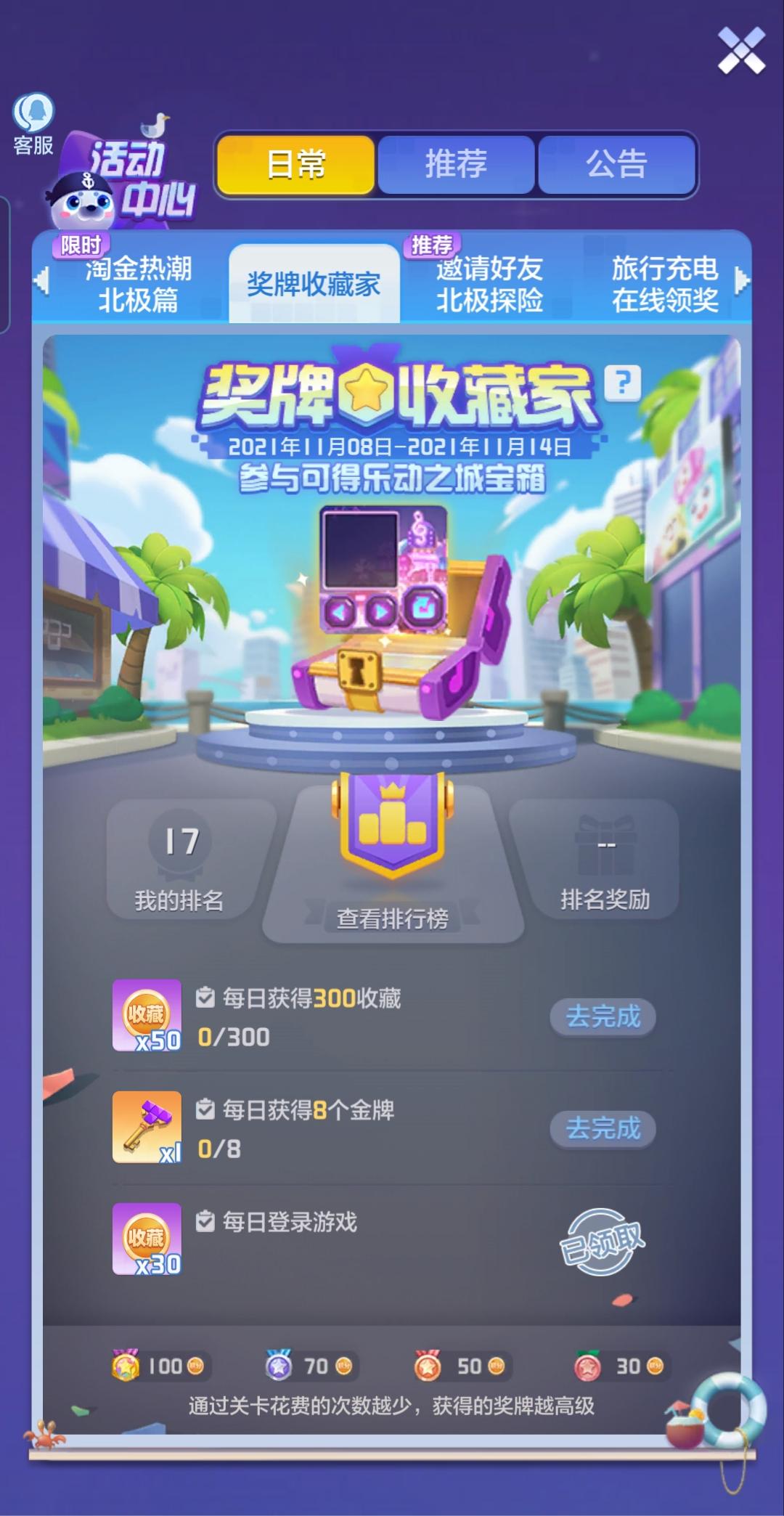Close the activity center with the X
Screen dimensions: 784x1516
click(741, 51)
